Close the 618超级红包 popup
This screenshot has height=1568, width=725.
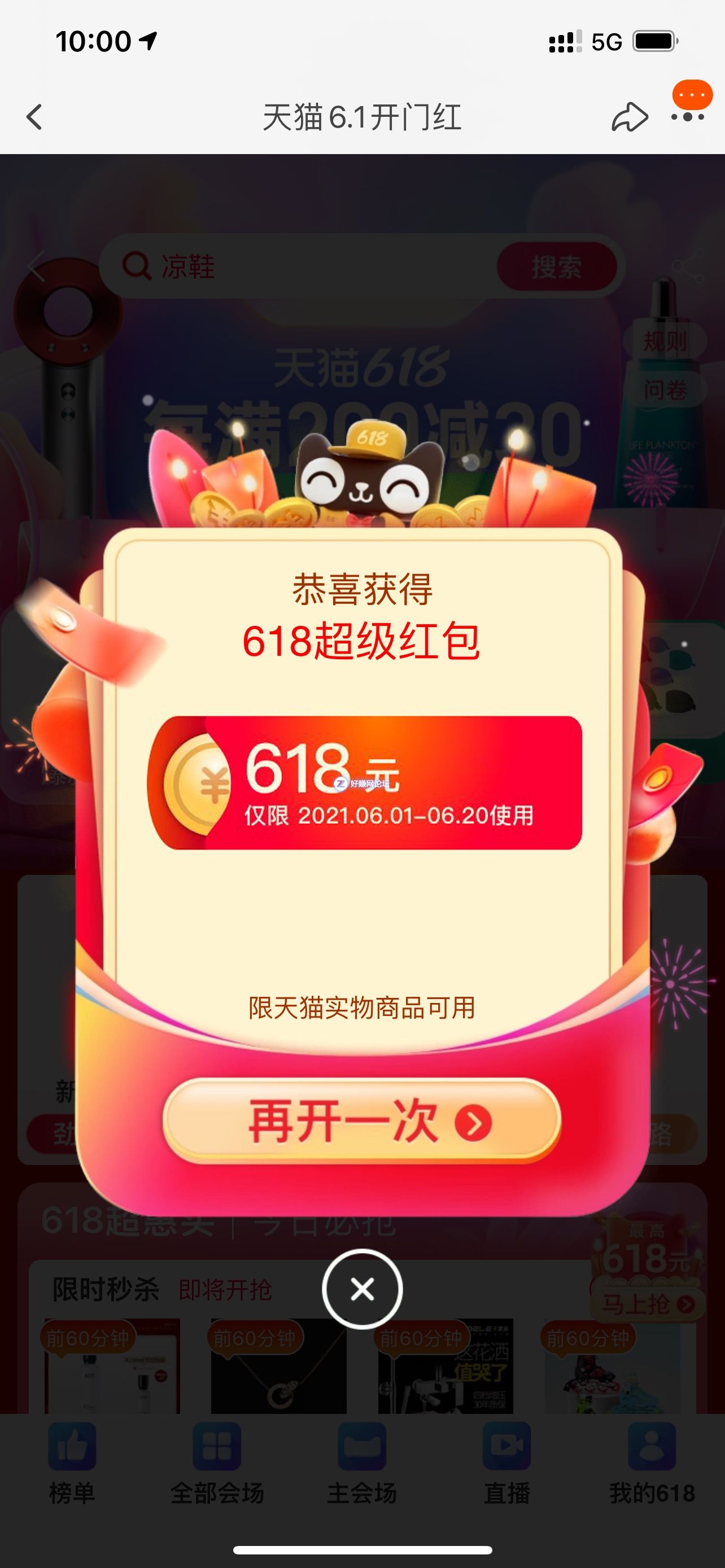click(x=362, y=1289)
